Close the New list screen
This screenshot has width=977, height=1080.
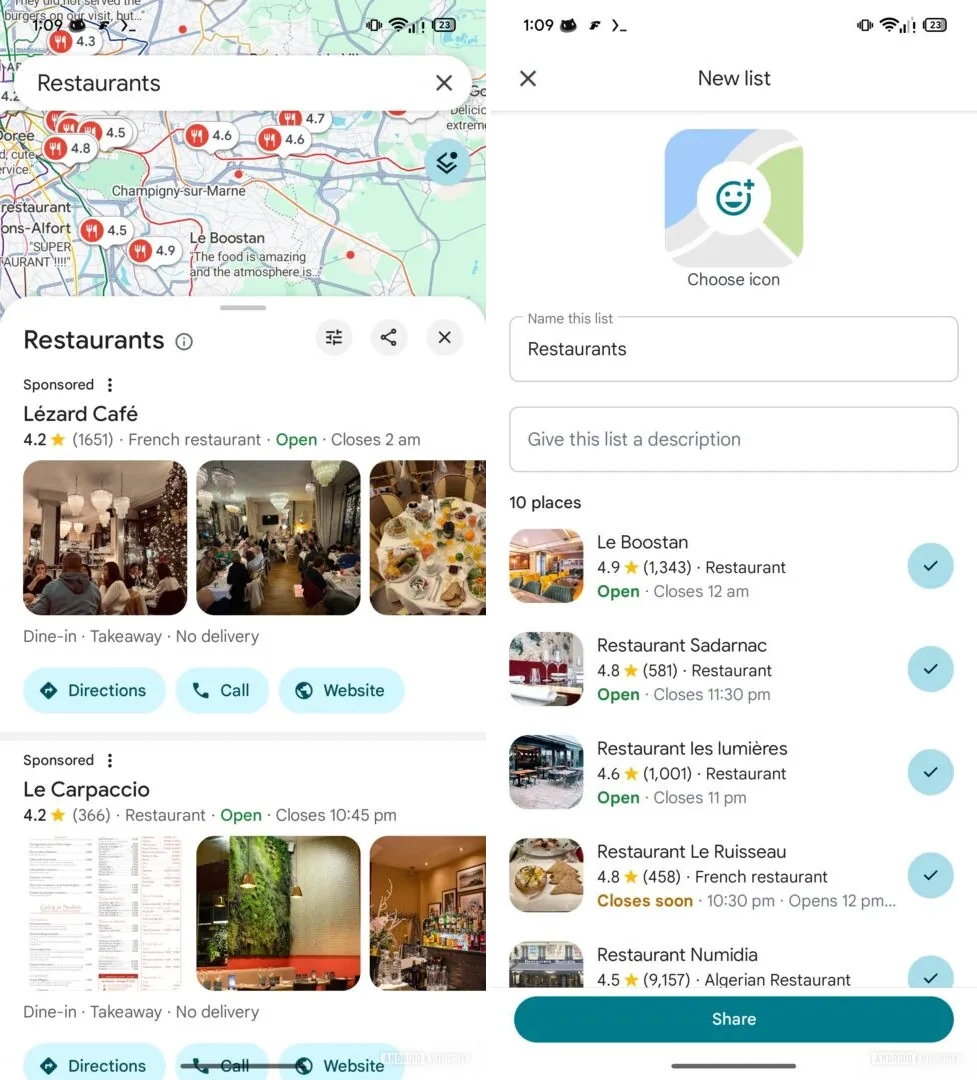[x=528, y=78]
